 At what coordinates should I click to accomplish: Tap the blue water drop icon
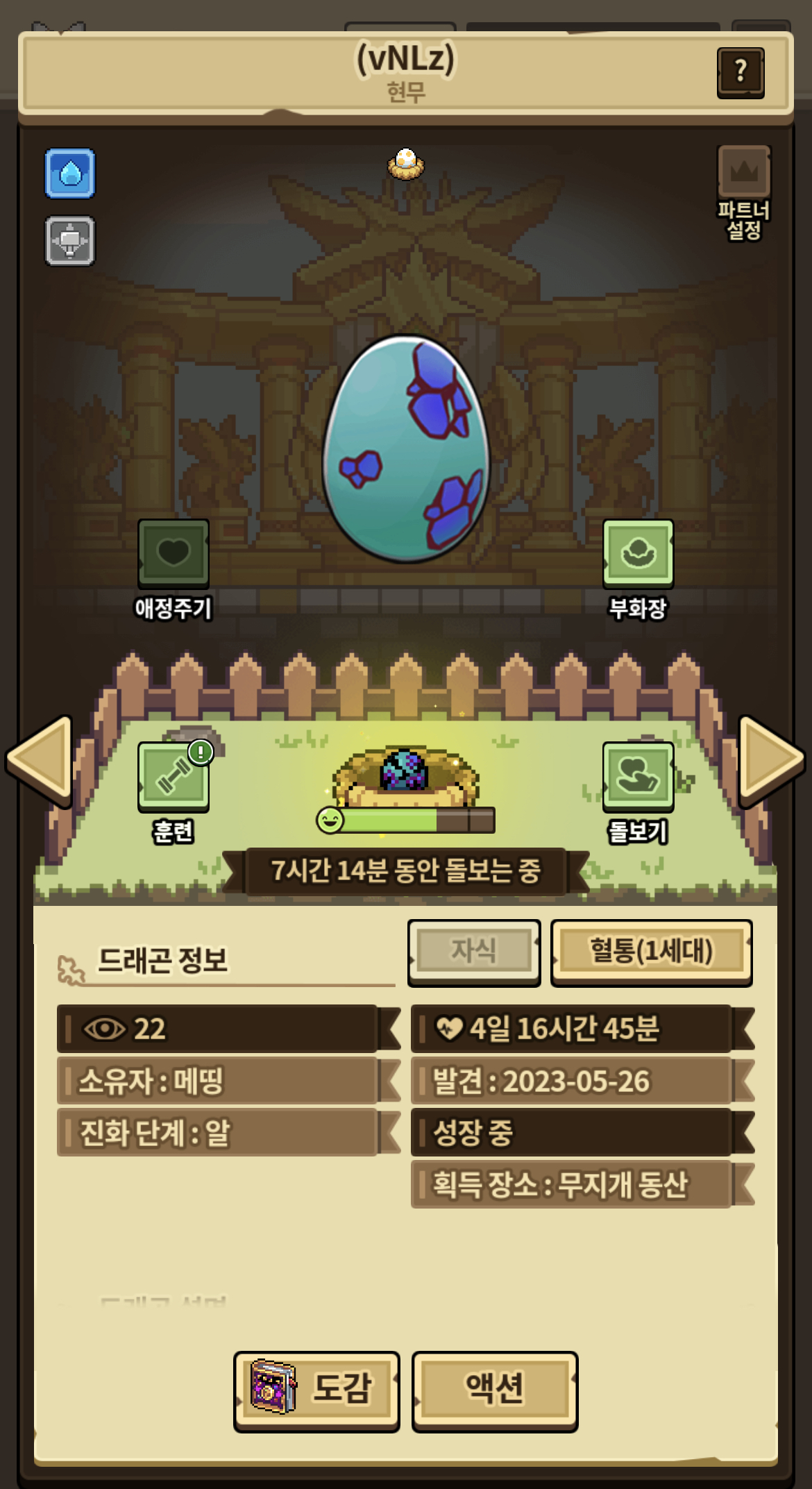click(70, 174)
